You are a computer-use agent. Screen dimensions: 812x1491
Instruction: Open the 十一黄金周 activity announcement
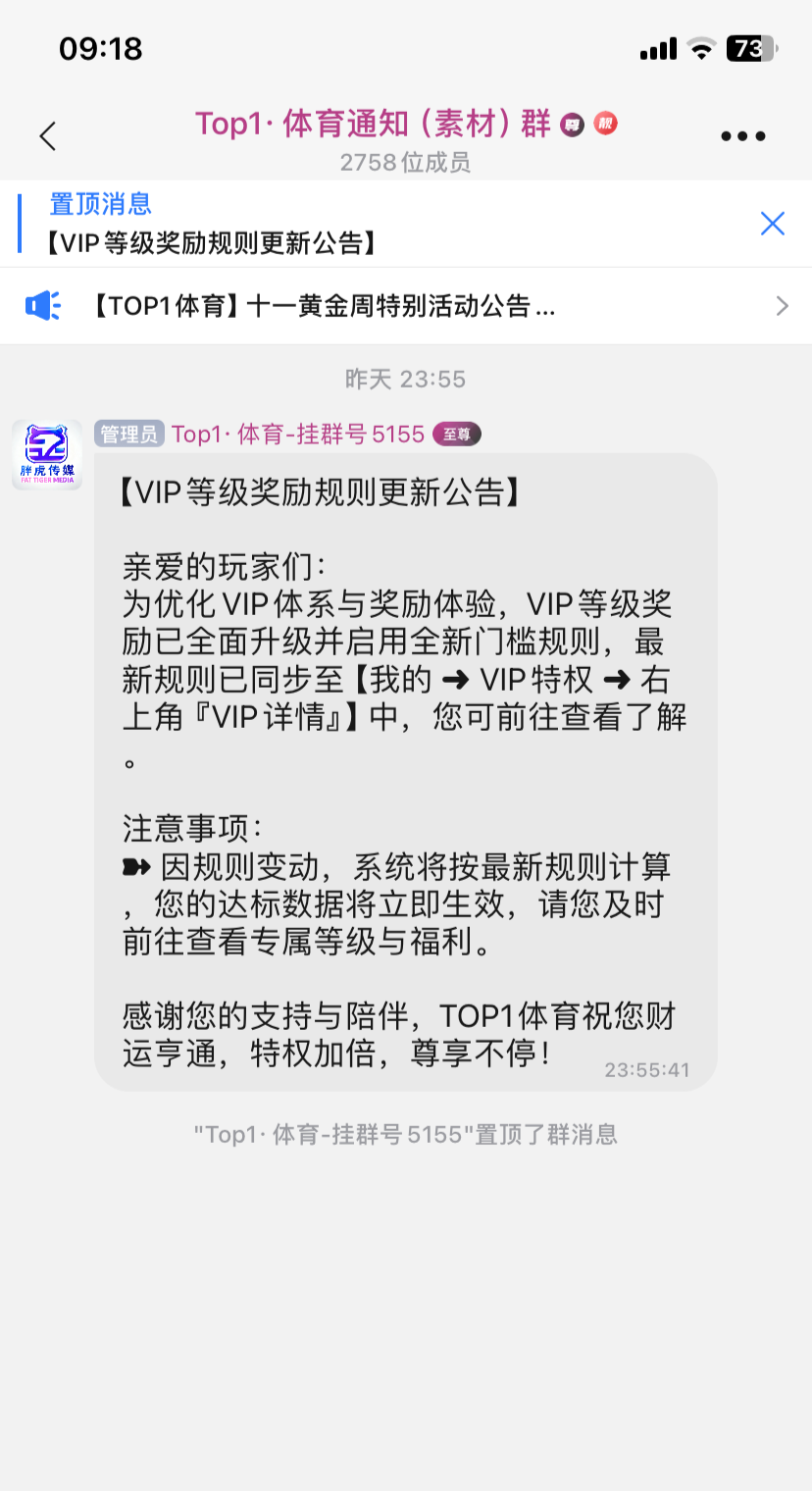click(x=324, y=306)
